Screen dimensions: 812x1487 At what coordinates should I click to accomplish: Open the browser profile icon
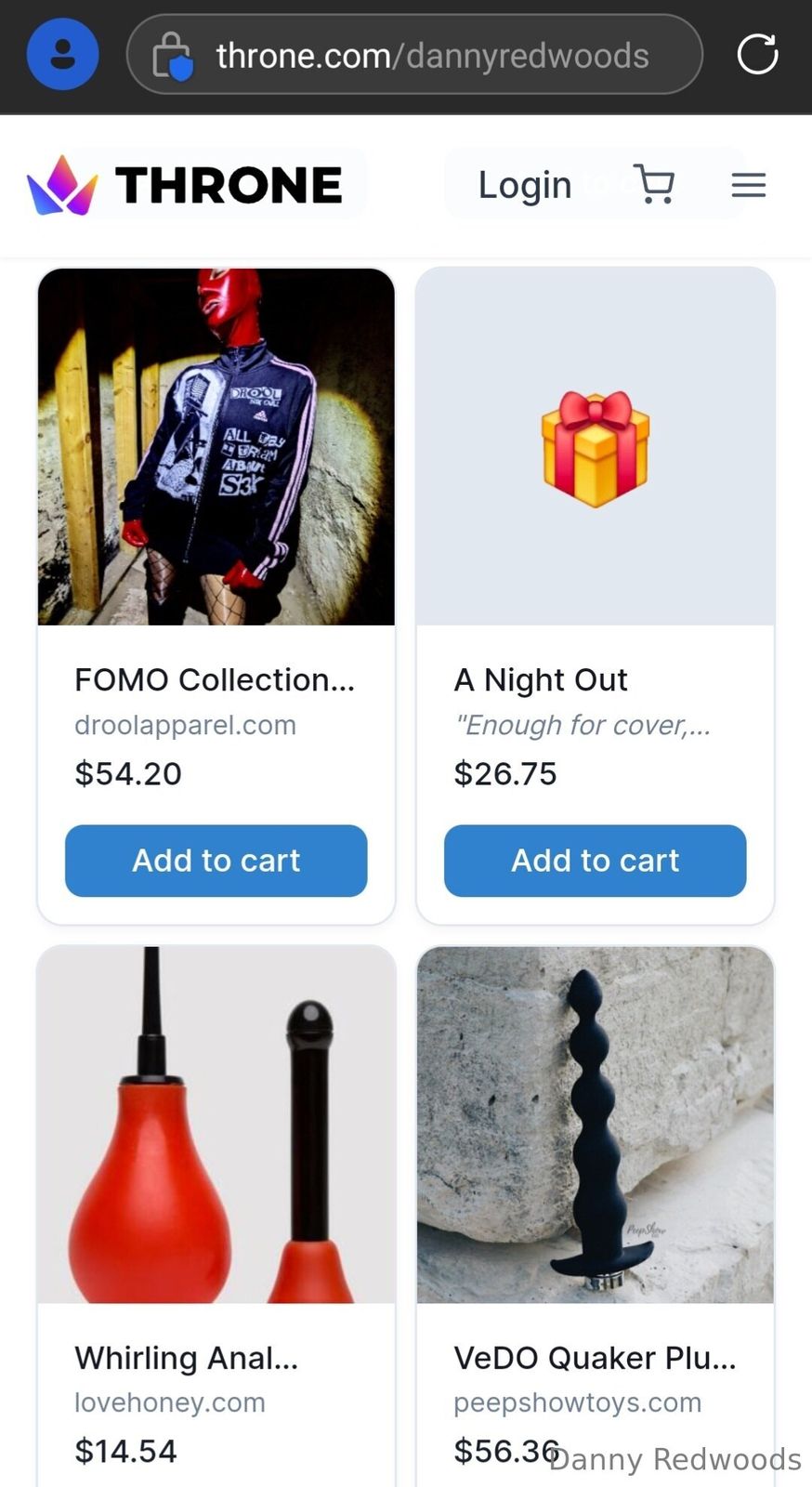pos(62,56)
